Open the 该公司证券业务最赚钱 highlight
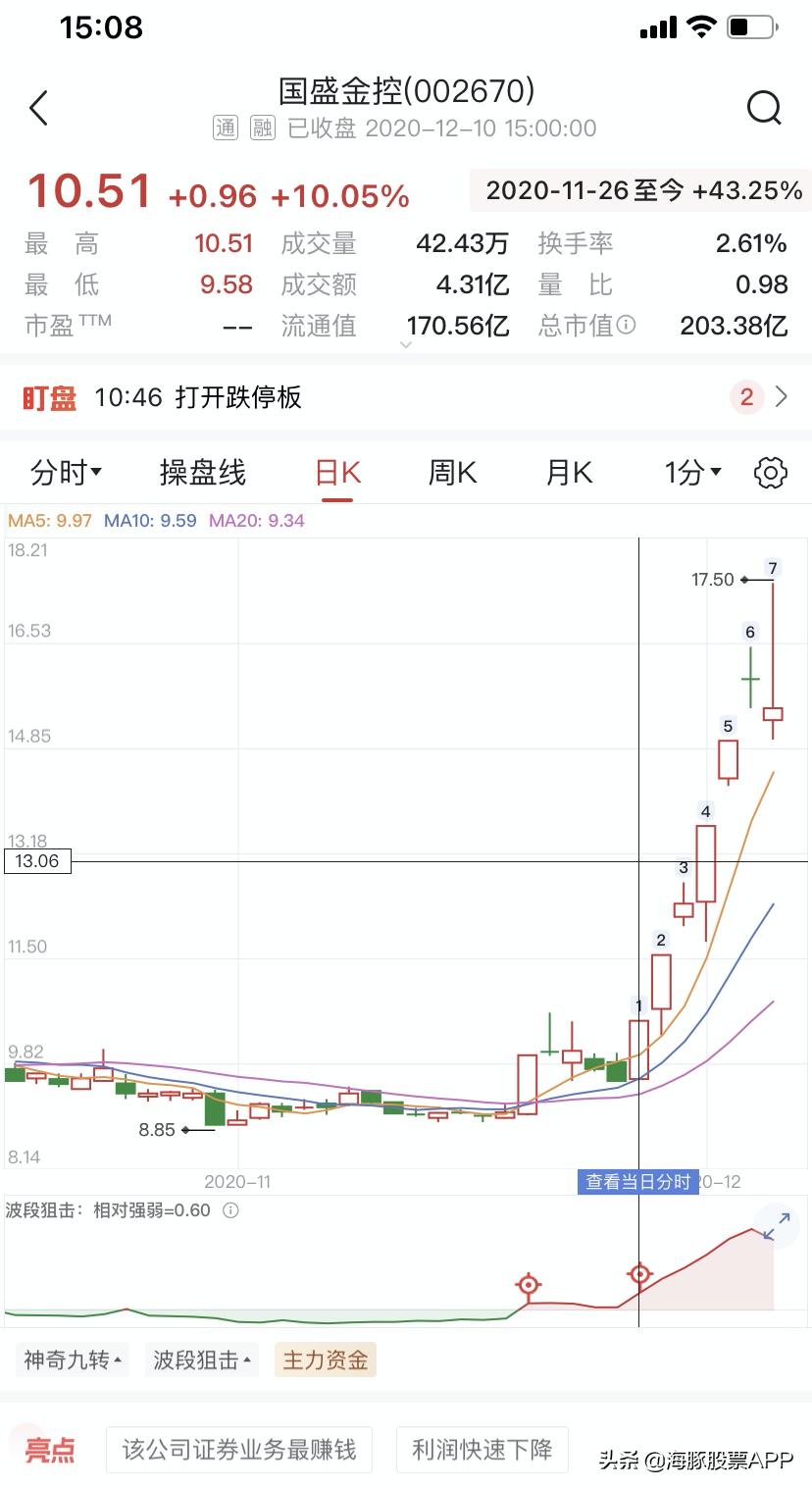Viewport: 812px width, 1489px height. tap(239, 1449)
